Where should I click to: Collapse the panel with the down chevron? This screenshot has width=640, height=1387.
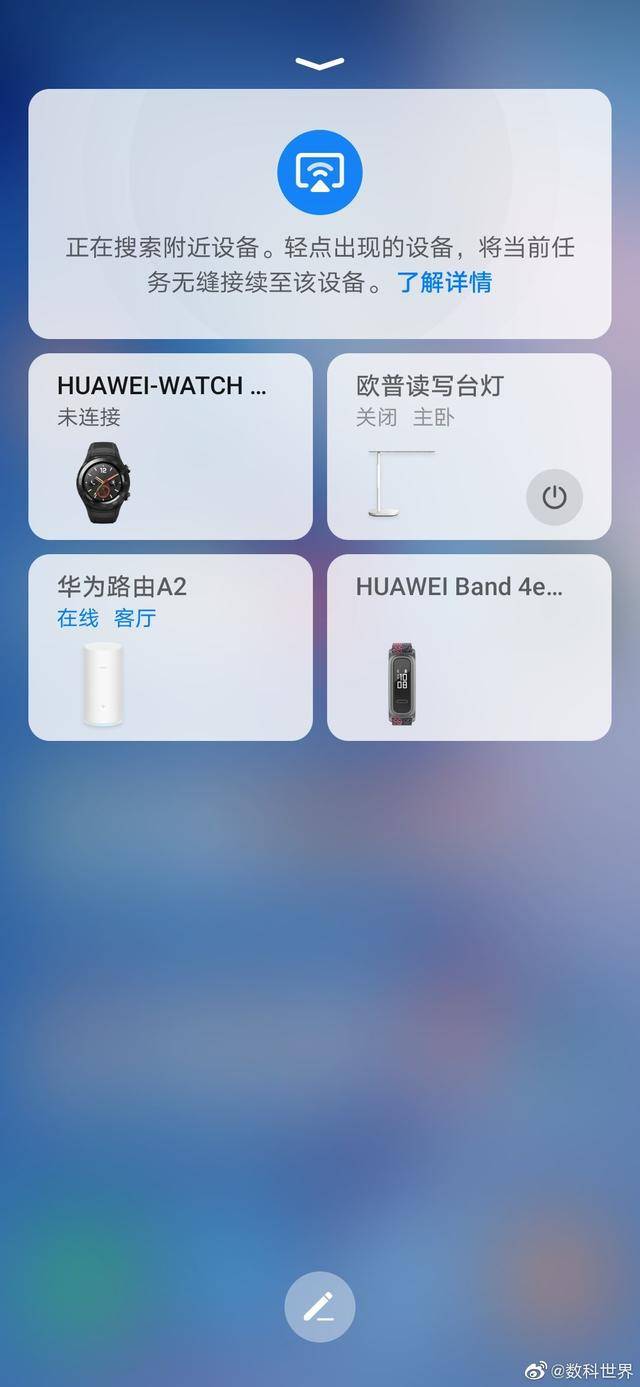[320, 64]
